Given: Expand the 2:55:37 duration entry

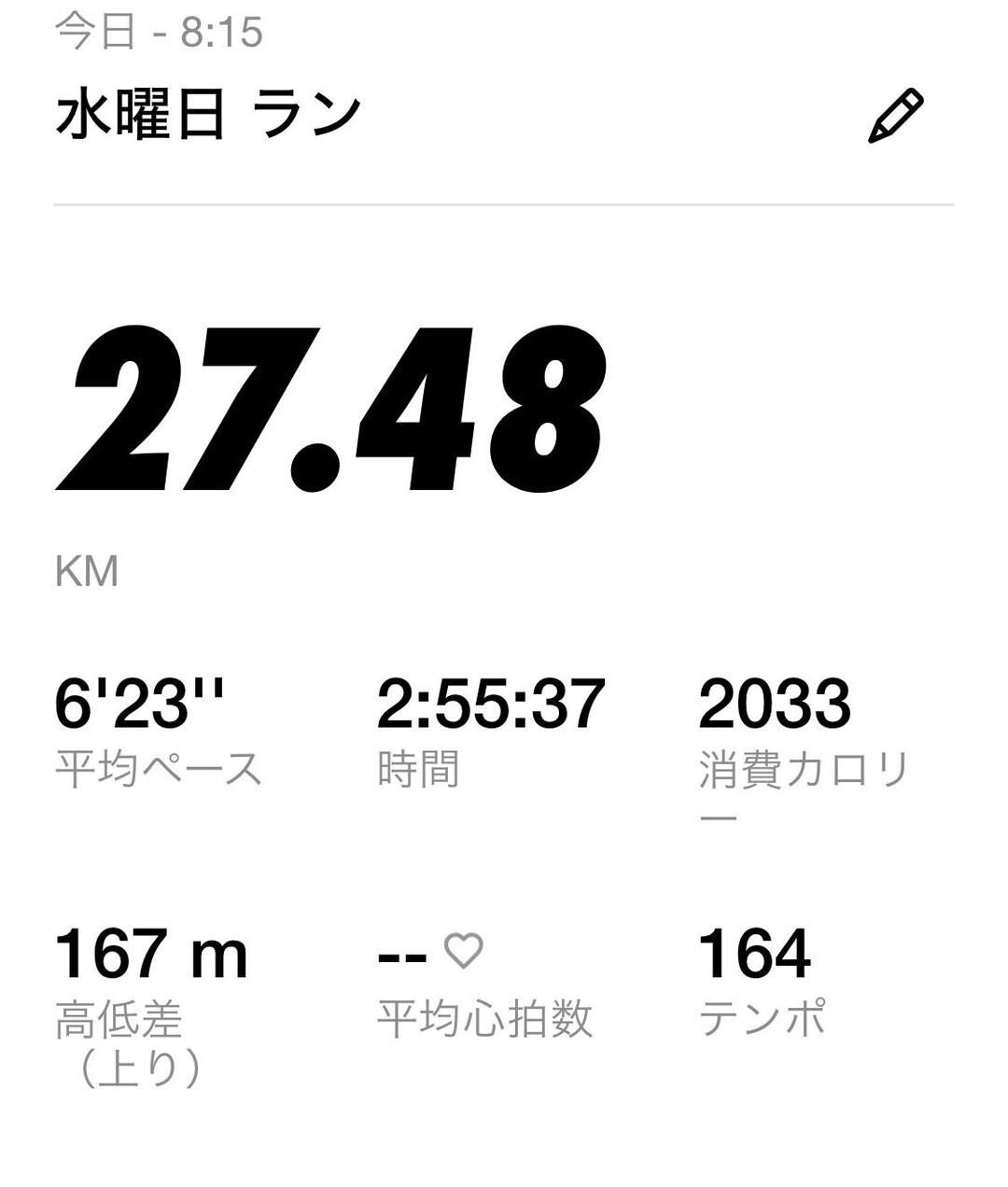Looking at the screenshot, I should point(492,707).
